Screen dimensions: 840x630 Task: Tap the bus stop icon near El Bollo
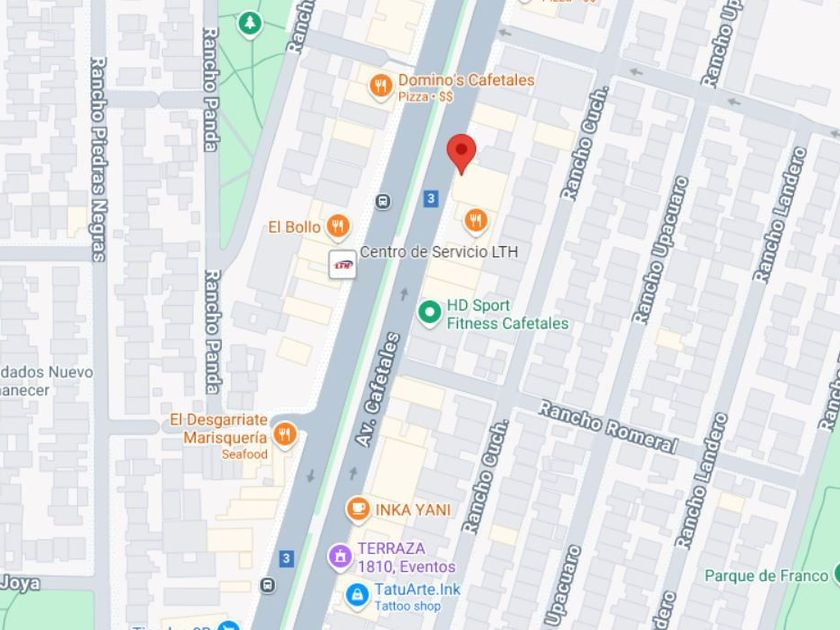point(382,201)
